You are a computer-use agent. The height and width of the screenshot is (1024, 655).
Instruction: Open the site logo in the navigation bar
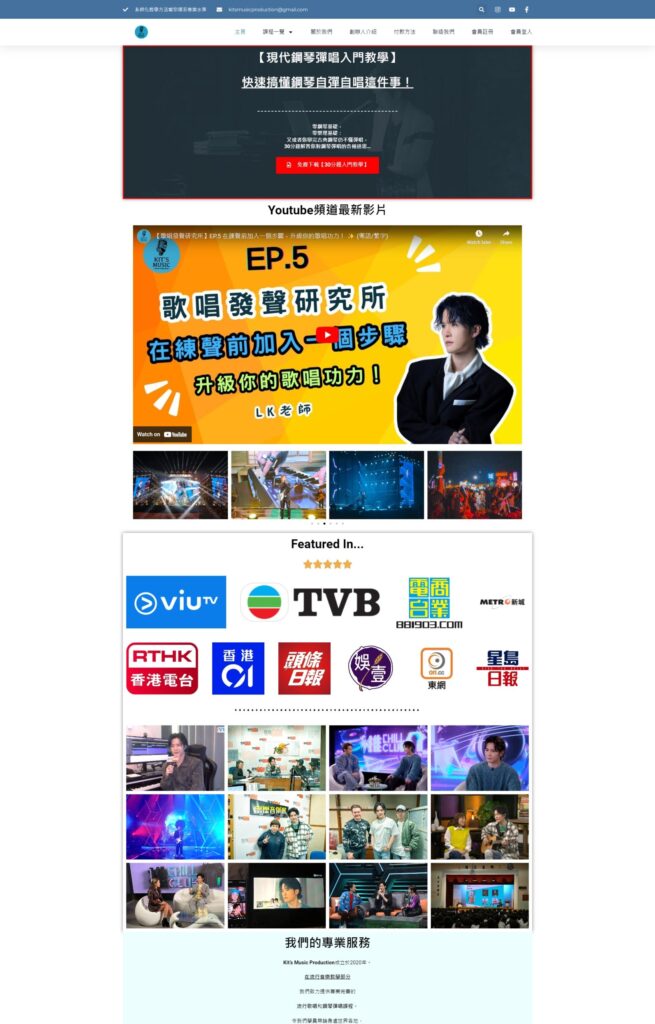(x=141, y=32)
